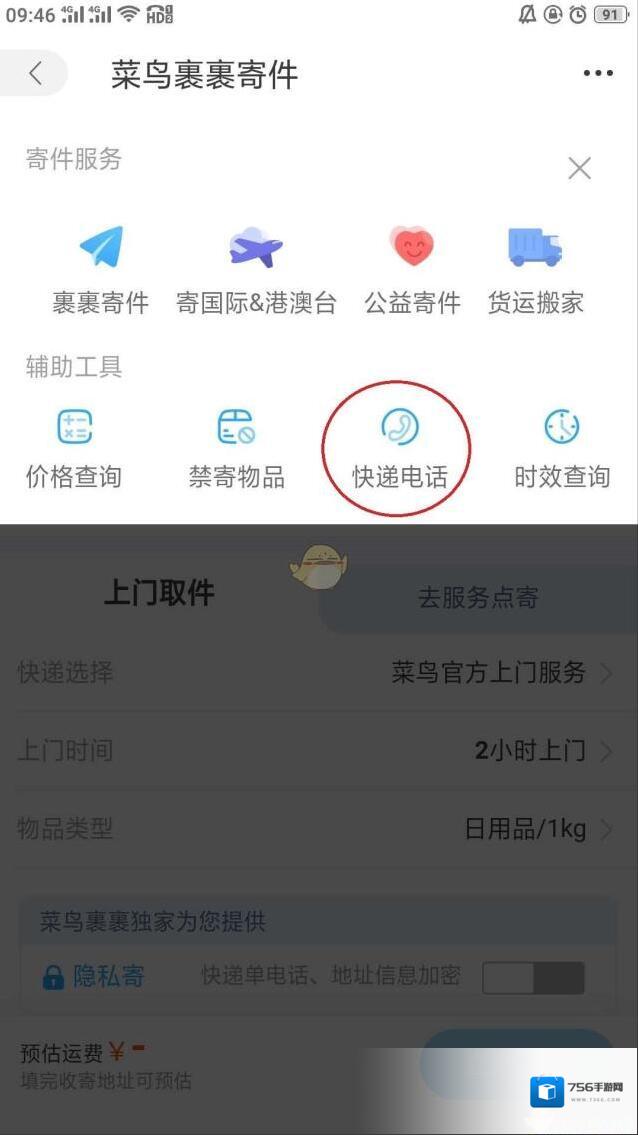Image resolution: width=638 pixels, height=1135 pixels.
Task: Check 时效查询 tool
Action: [561, 448]
